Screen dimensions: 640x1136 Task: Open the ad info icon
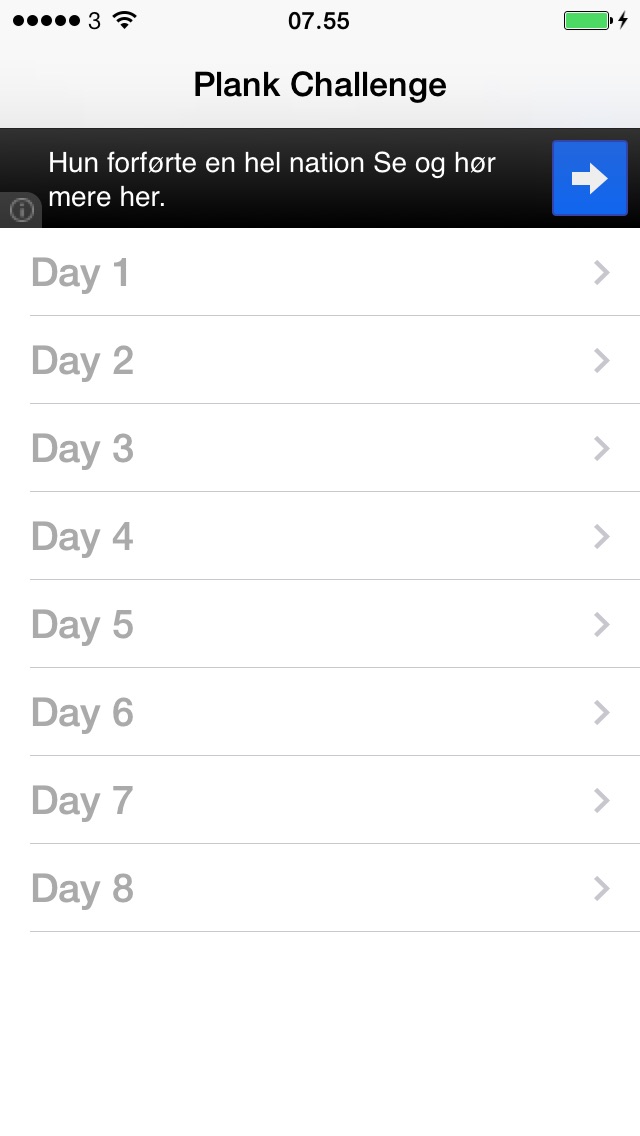21,210
